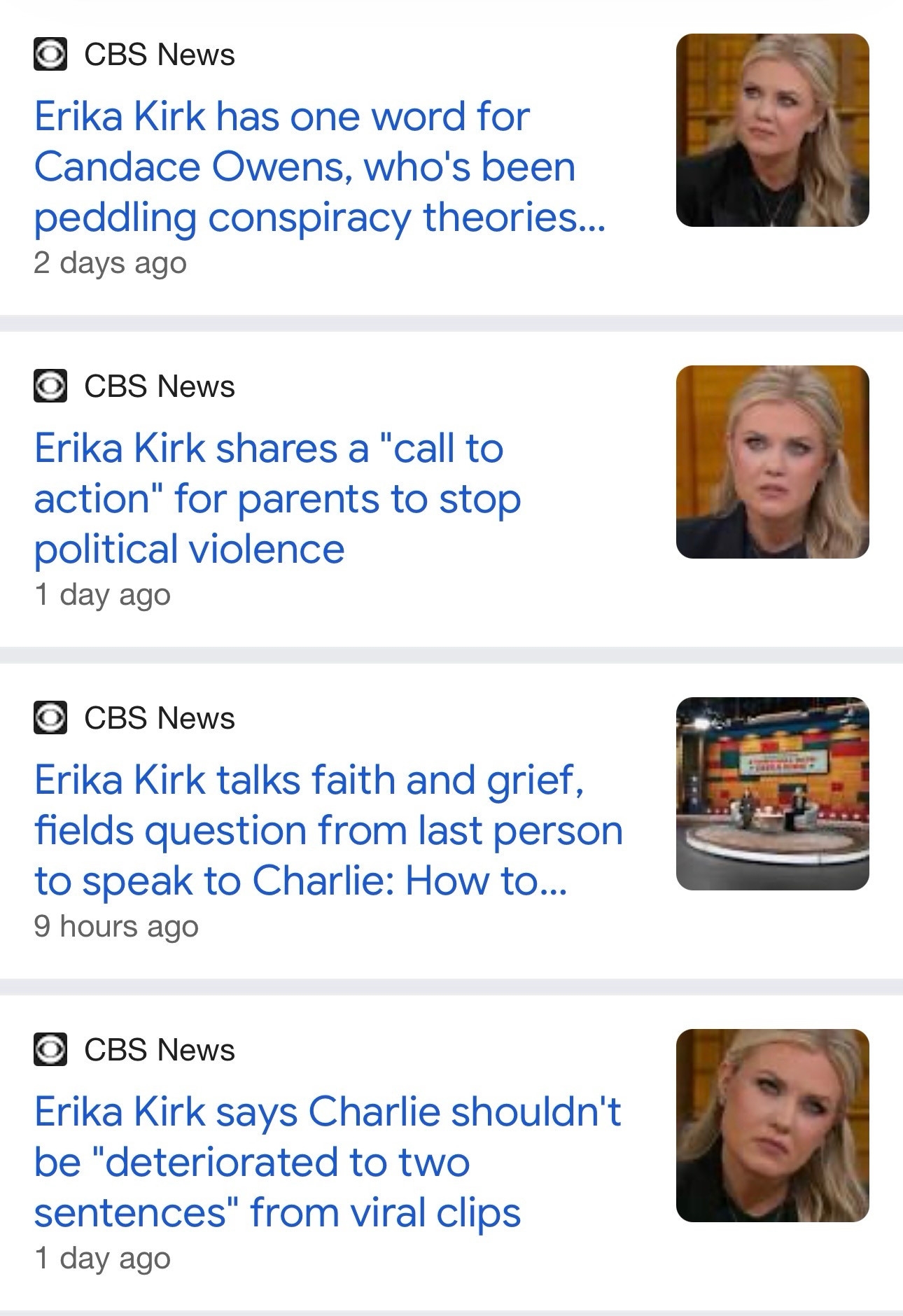The image size is (903, 1316).
Task: Open the Candace Owens conspiracy theories article
Action: [318, 167]
